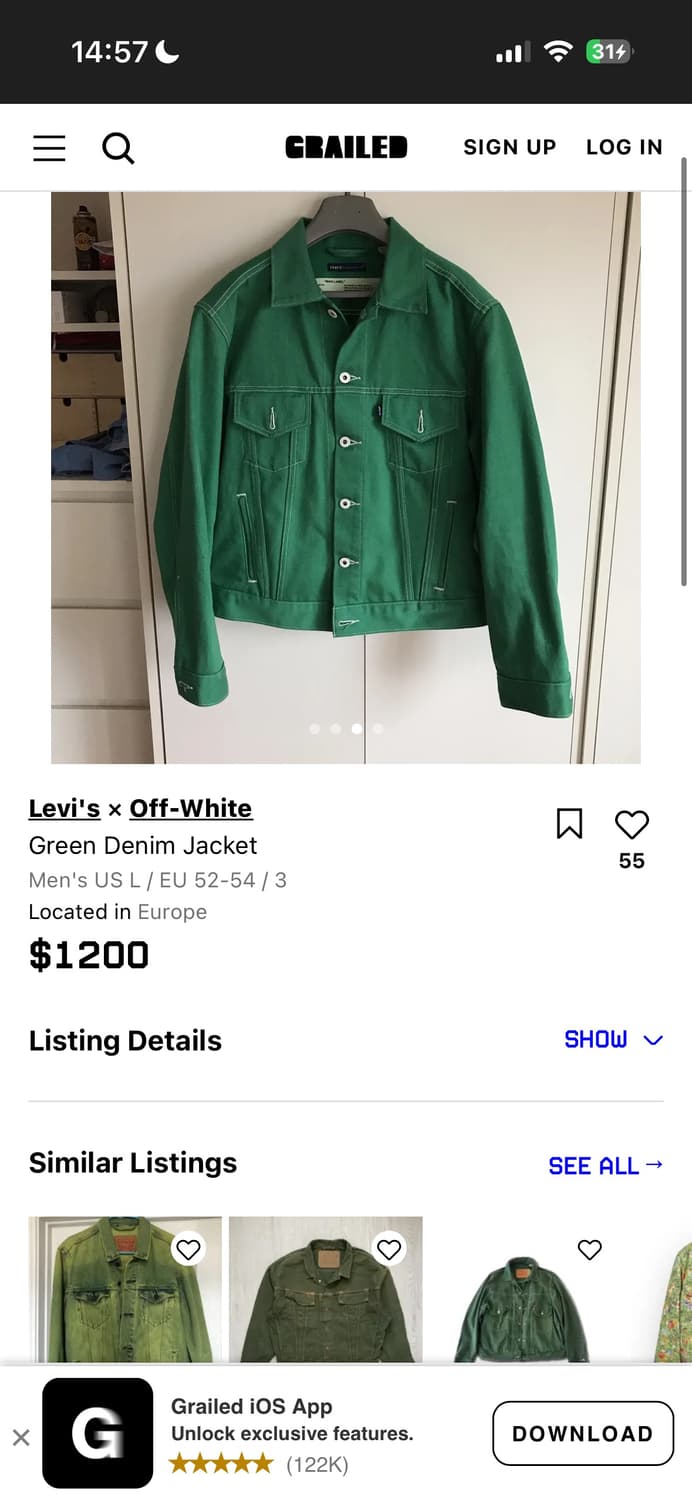The height and width of the screenshot is (1500, 692).
Task: Open the Levi's designer link
Action: [x=64, y=808]
